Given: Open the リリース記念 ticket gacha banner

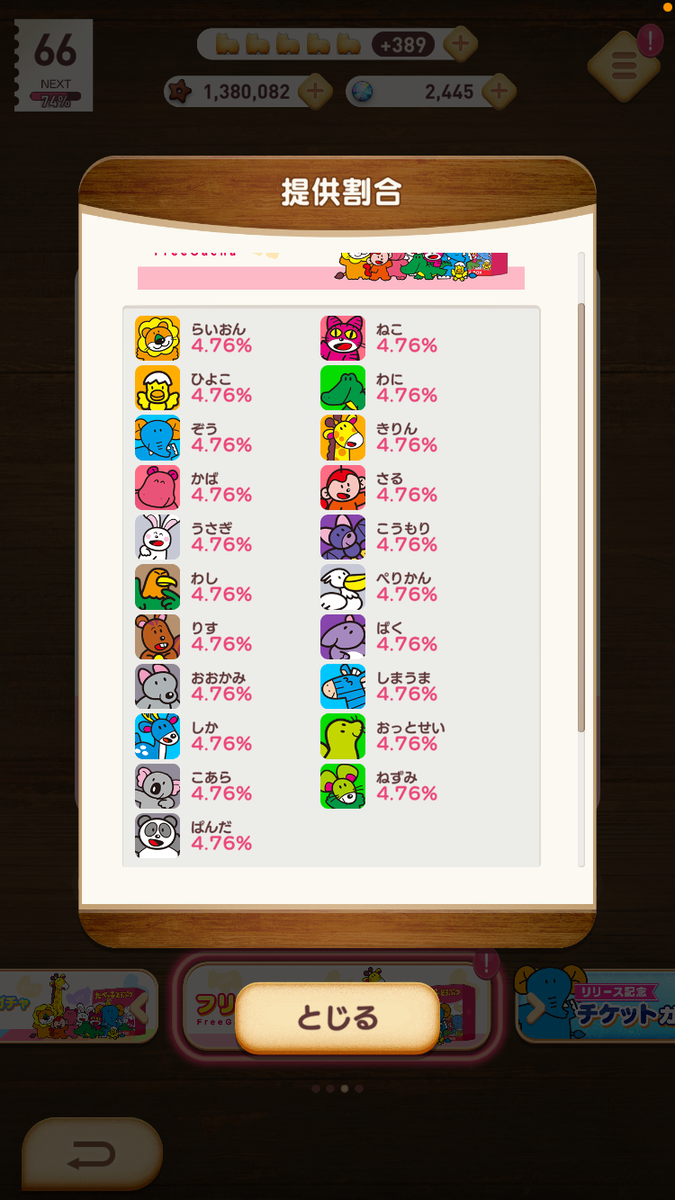Looking at the screenshot, I should pyautogui.click(x=600, y=1005).
